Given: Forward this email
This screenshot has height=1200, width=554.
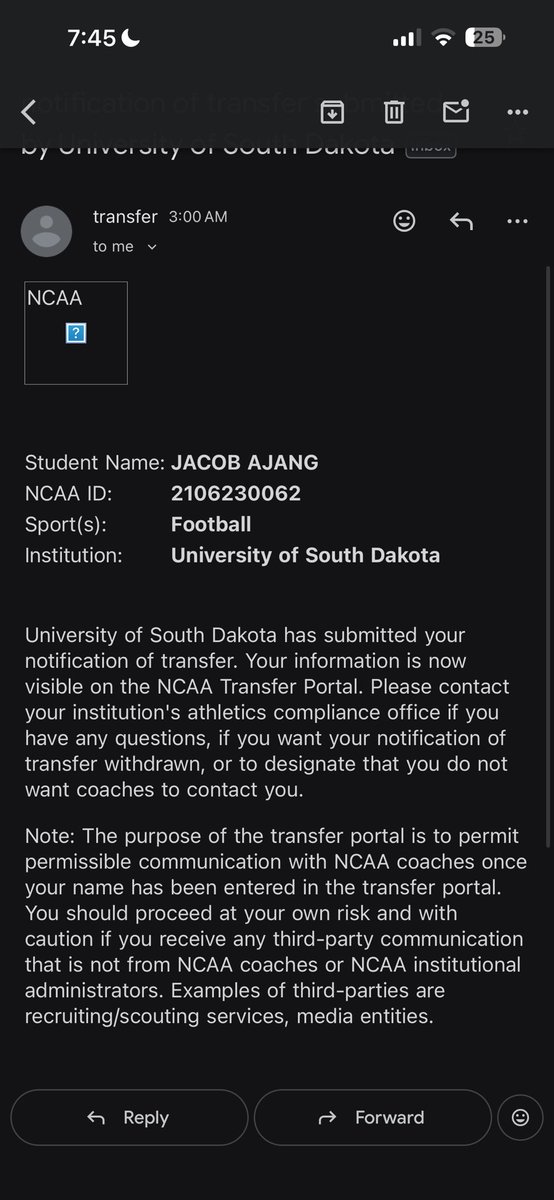Looking at the screenshot, I should coord(372,1118).
